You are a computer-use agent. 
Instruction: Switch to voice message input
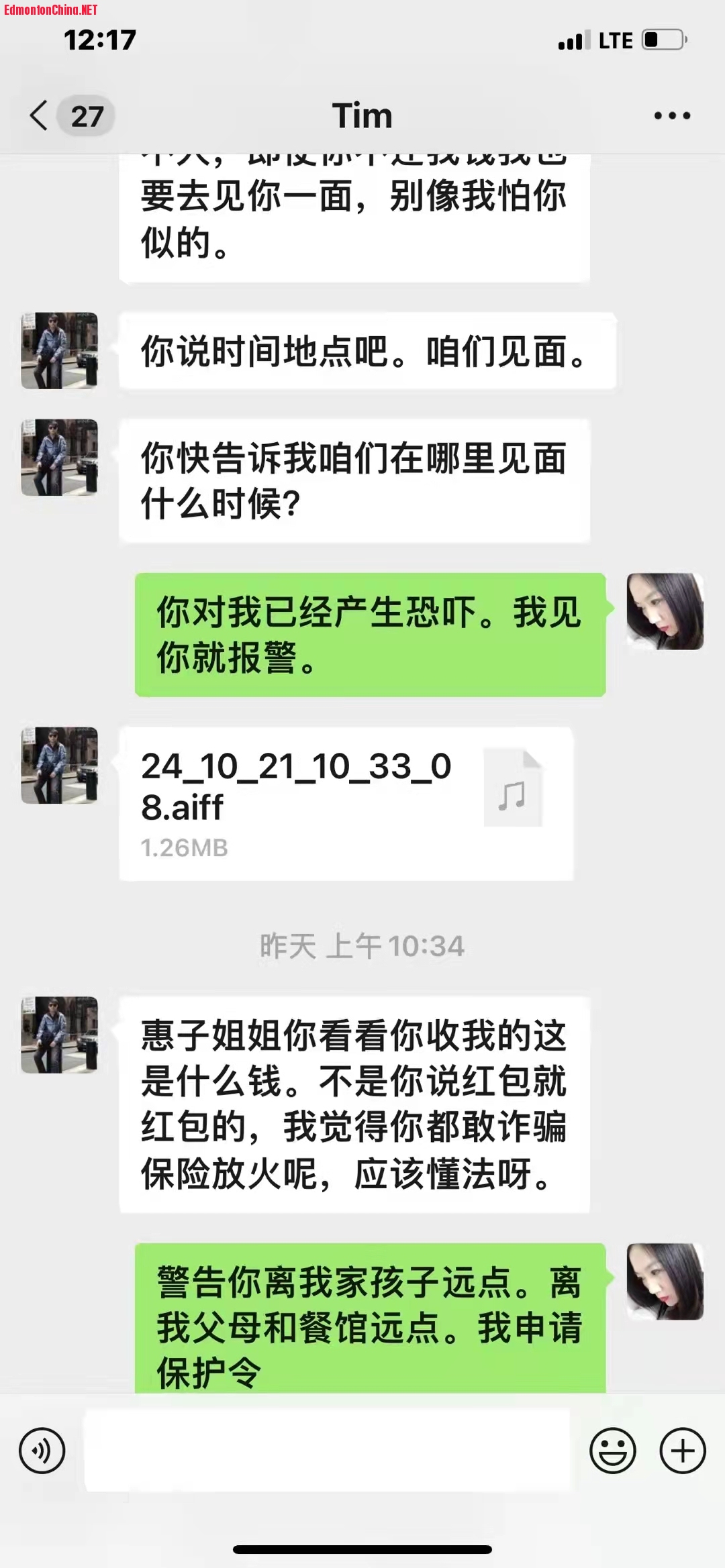coord(42,1451)
